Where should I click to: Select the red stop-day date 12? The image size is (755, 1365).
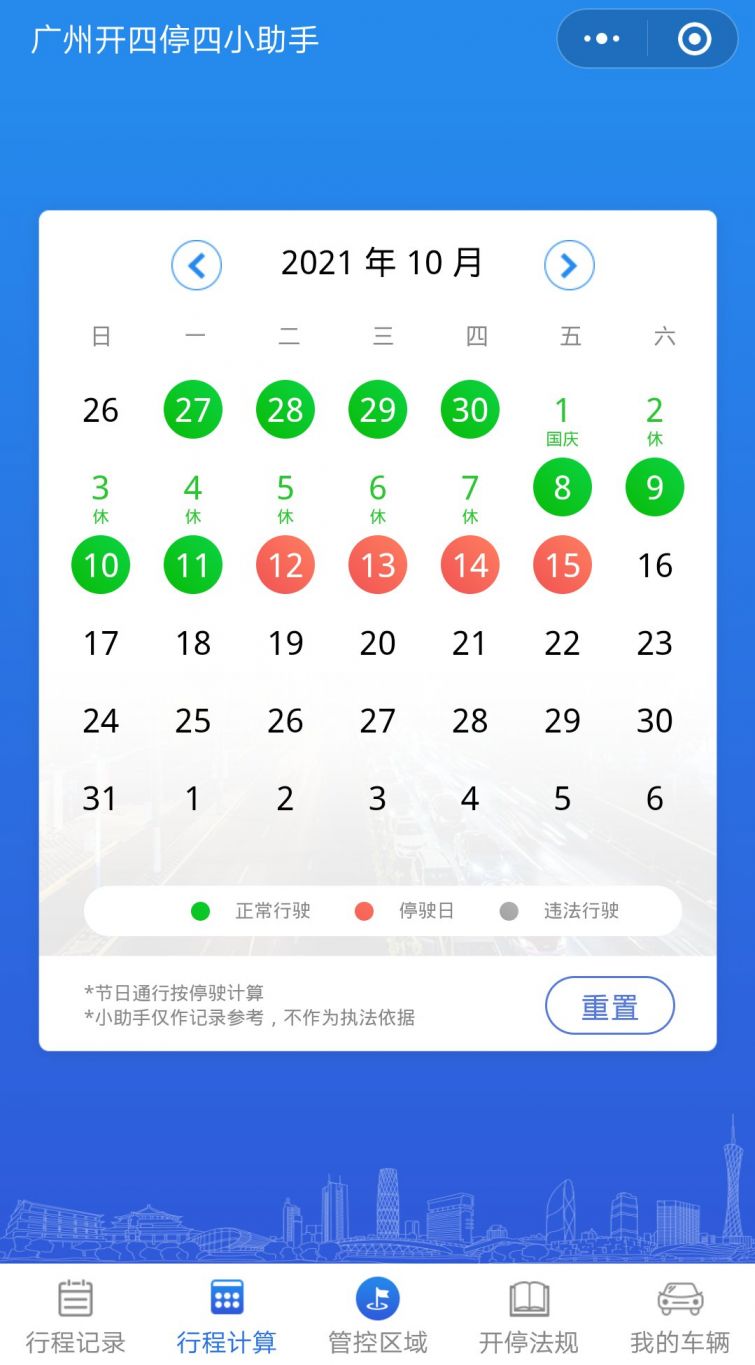pos(285,565)
